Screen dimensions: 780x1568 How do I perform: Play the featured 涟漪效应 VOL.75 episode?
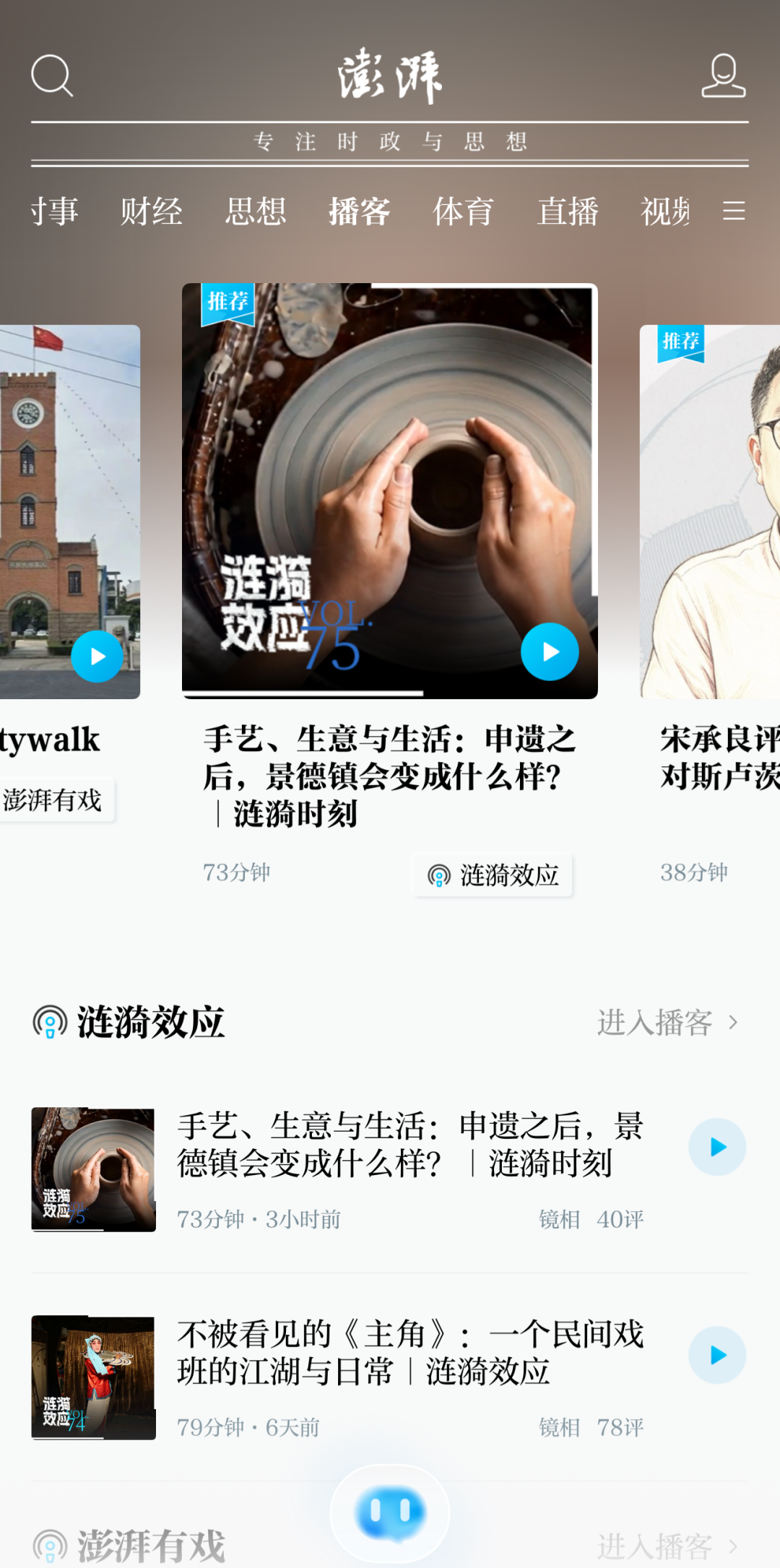pyautogui.click(x=550, y=651)
